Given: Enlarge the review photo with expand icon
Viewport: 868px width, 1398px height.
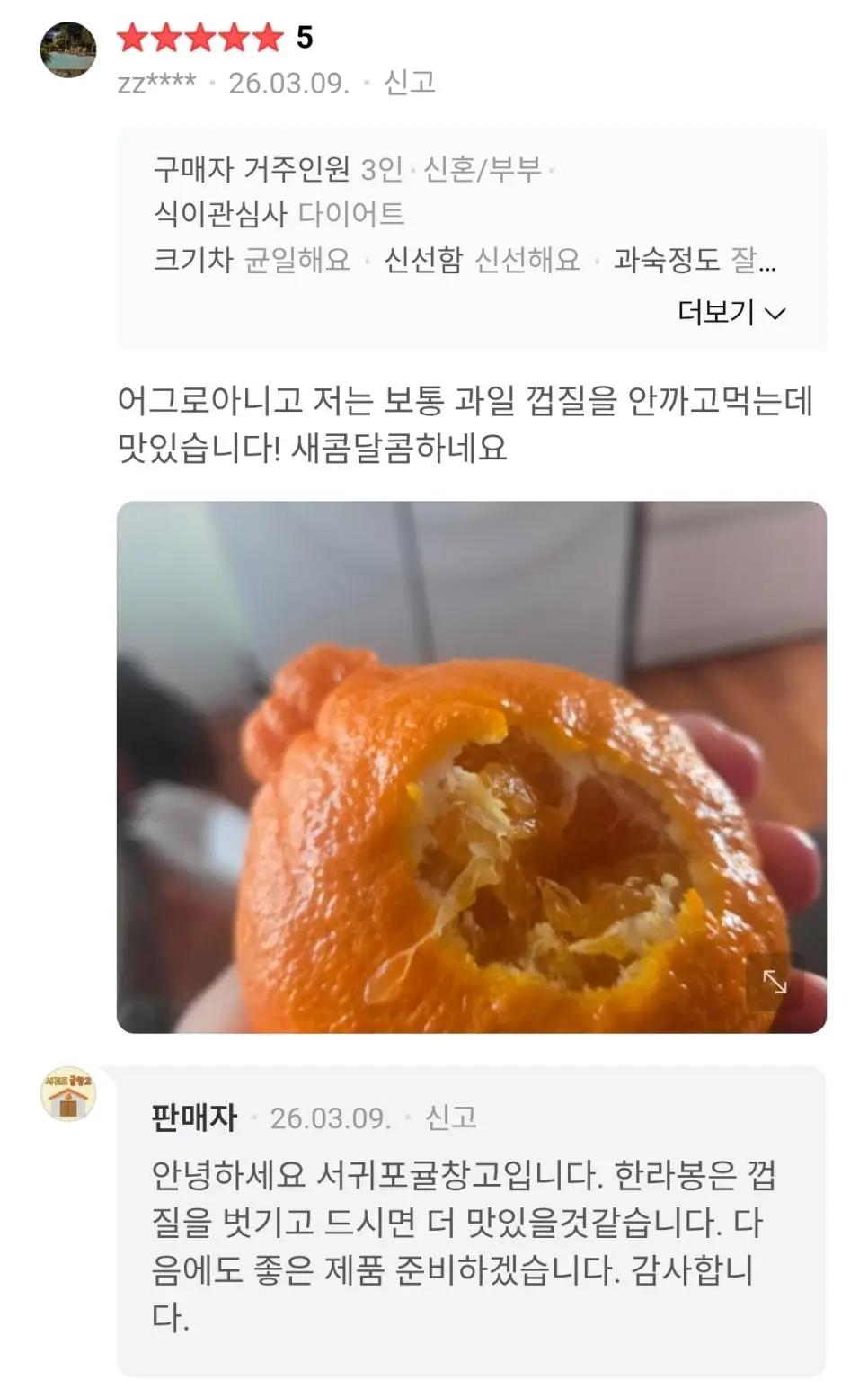Looking at the screenshot, I should click(x=775, y=982).
